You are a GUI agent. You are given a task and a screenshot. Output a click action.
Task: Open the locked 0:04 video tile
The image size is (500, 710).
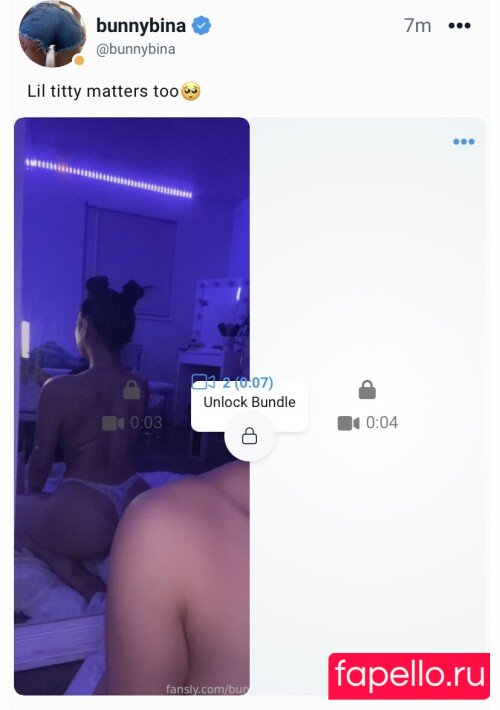(x=367, y=406)
